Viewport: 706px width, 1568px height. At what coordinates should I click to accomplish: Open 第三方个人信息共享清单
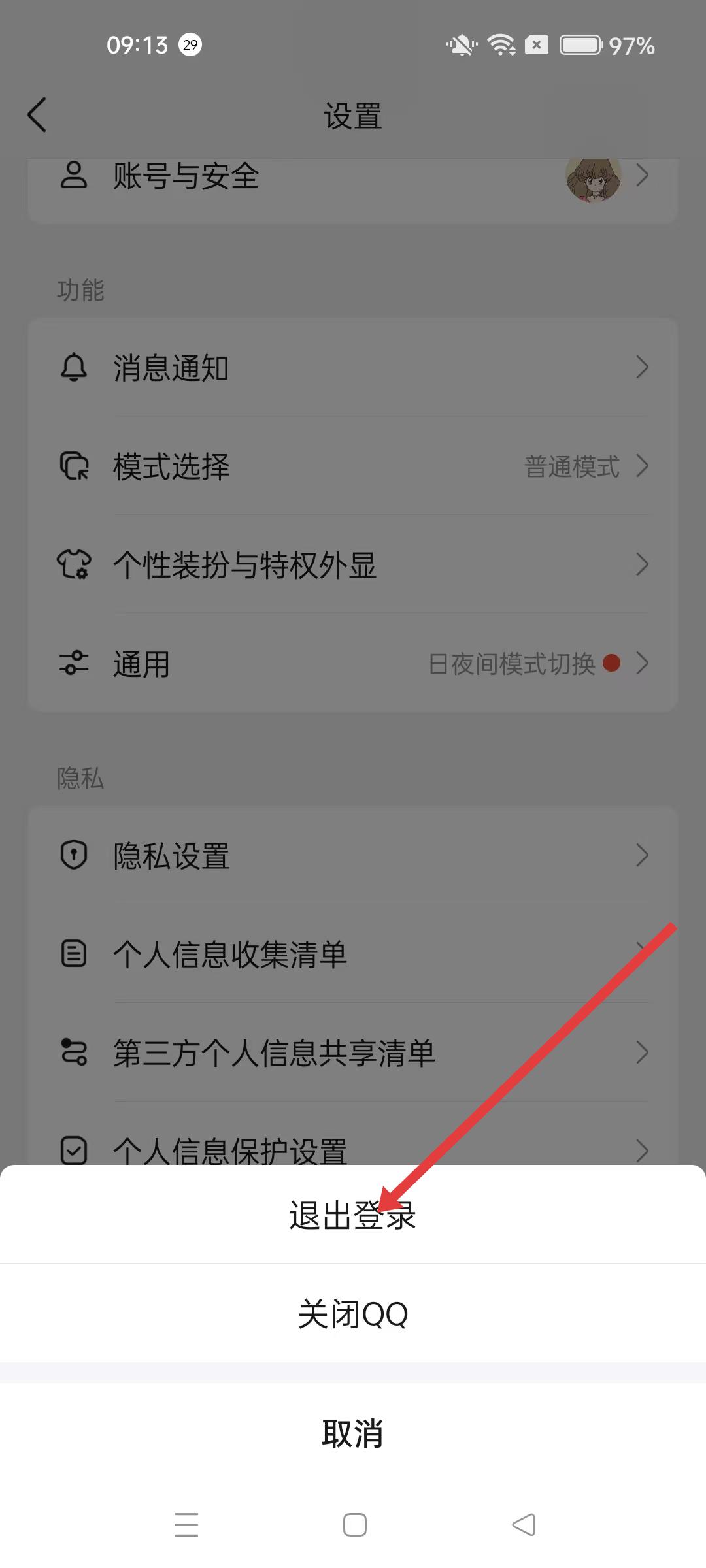coord(353,1053)
